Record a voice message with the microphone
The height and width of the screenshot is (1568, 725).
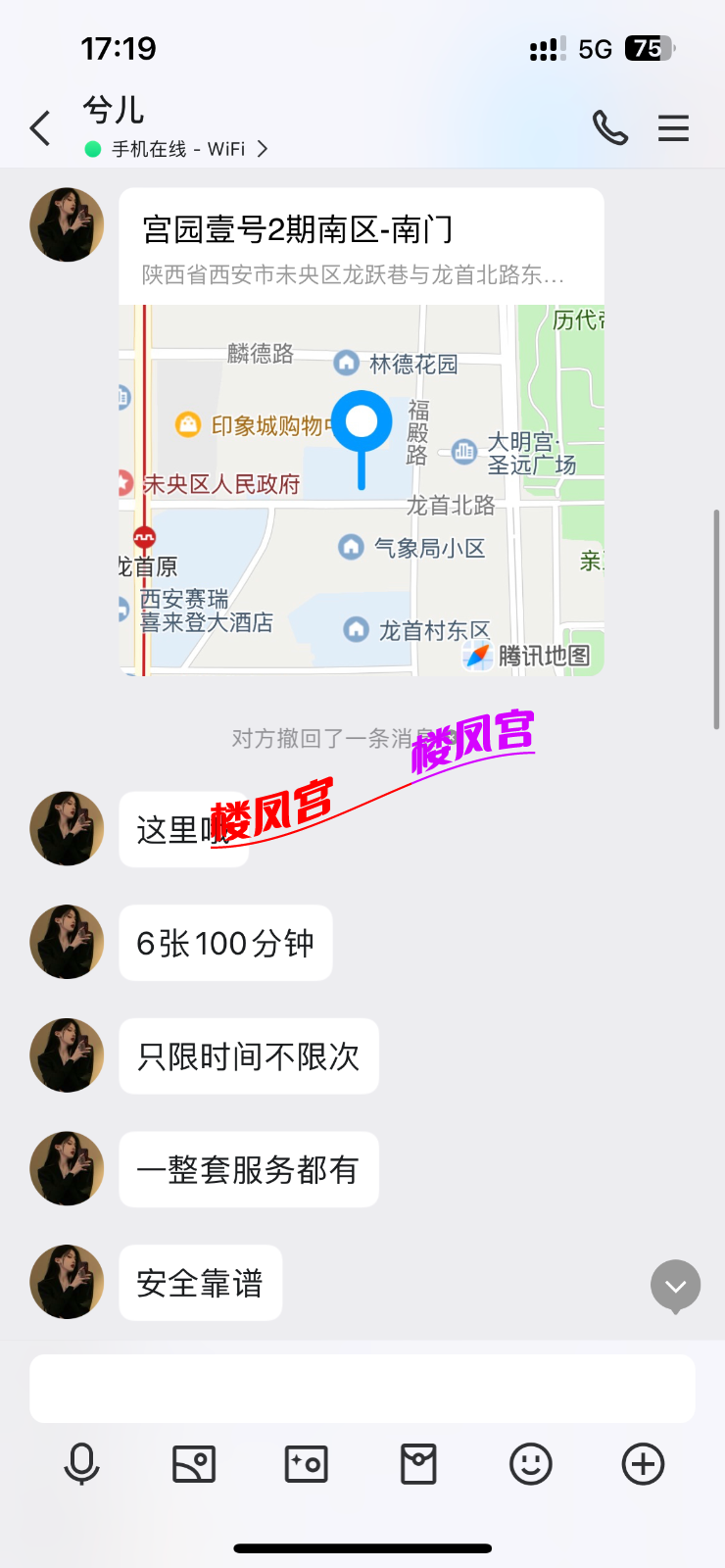[81, 1464]
